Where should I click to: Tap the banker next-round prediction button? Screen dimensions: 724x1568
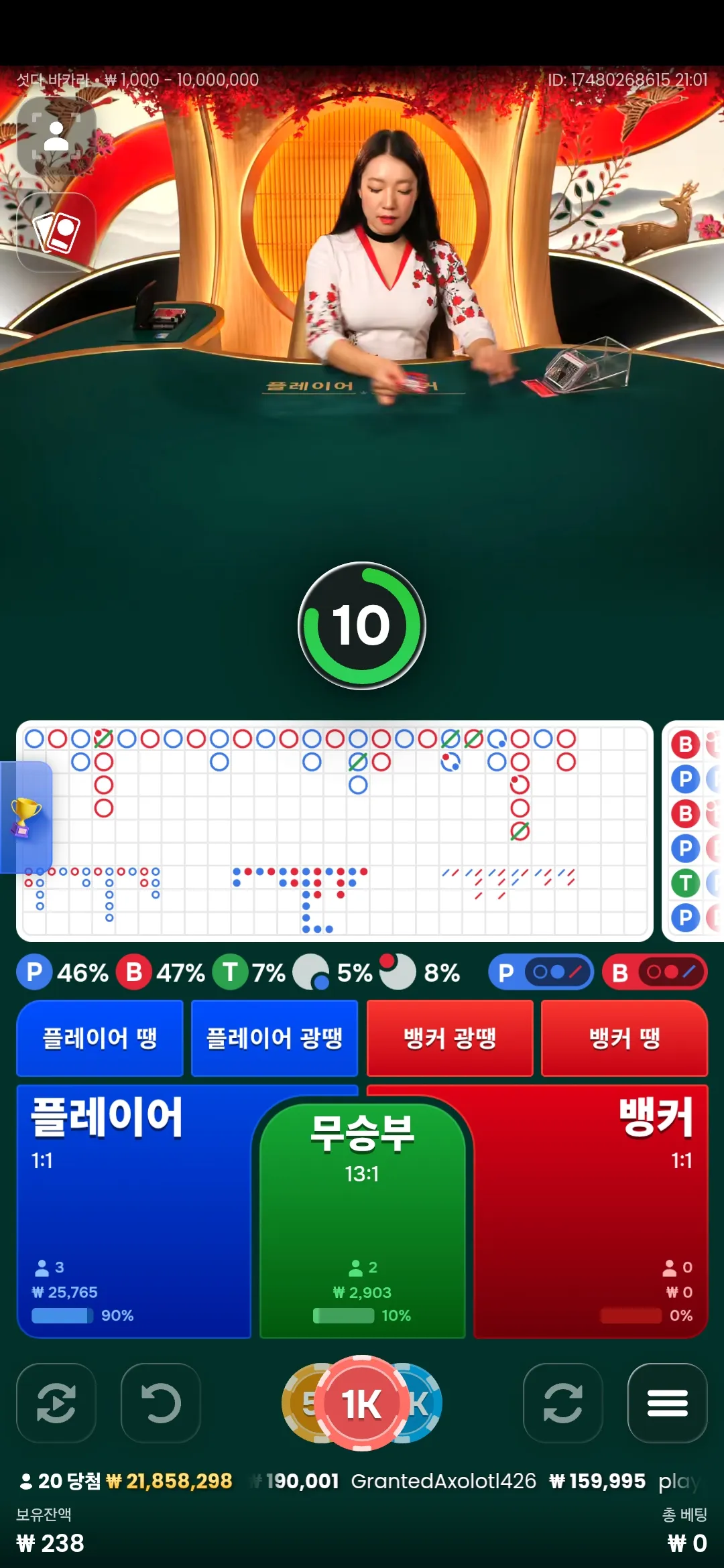[655, 972]
